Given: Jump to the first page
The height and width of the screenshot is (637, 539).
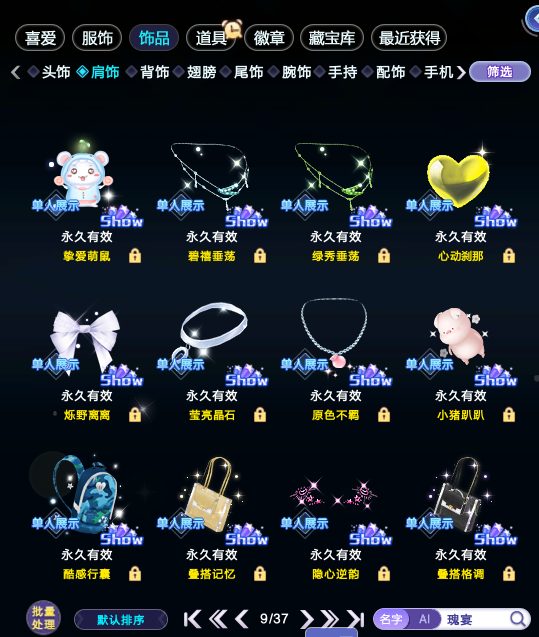Looking at the screenshot, I should coord(192,619).
